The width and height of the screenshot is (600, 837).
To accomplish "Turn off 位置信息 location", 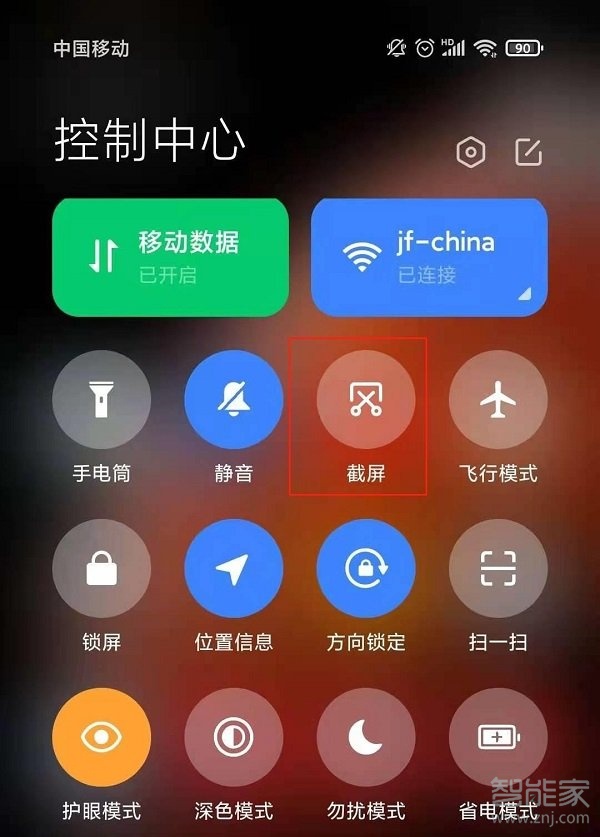I will pyautogui.click(x=233, y=569).
